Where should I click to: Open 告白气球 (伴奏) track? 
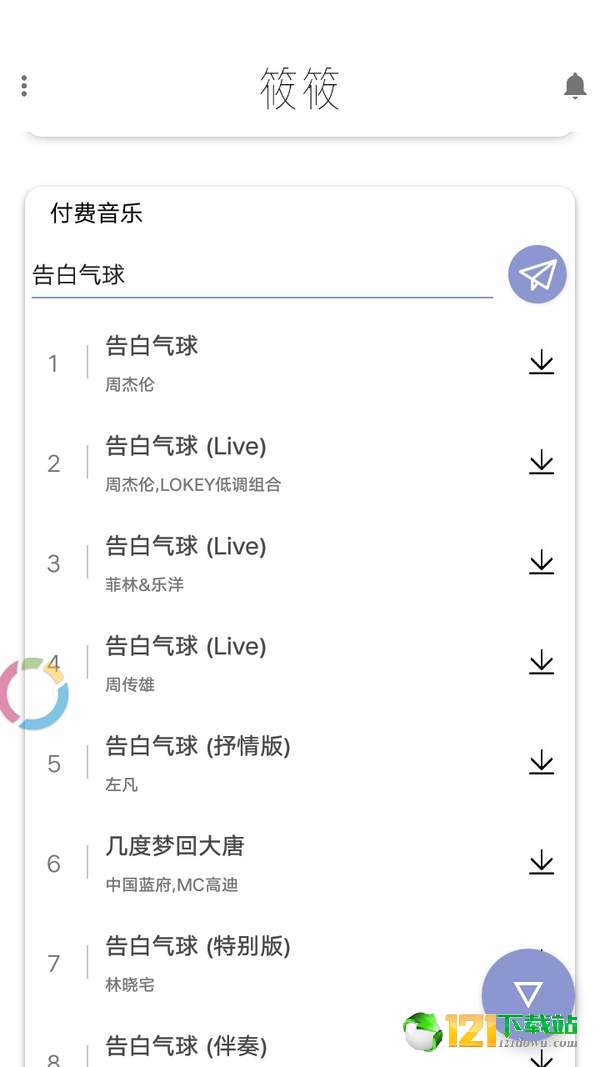[186, 1047]
